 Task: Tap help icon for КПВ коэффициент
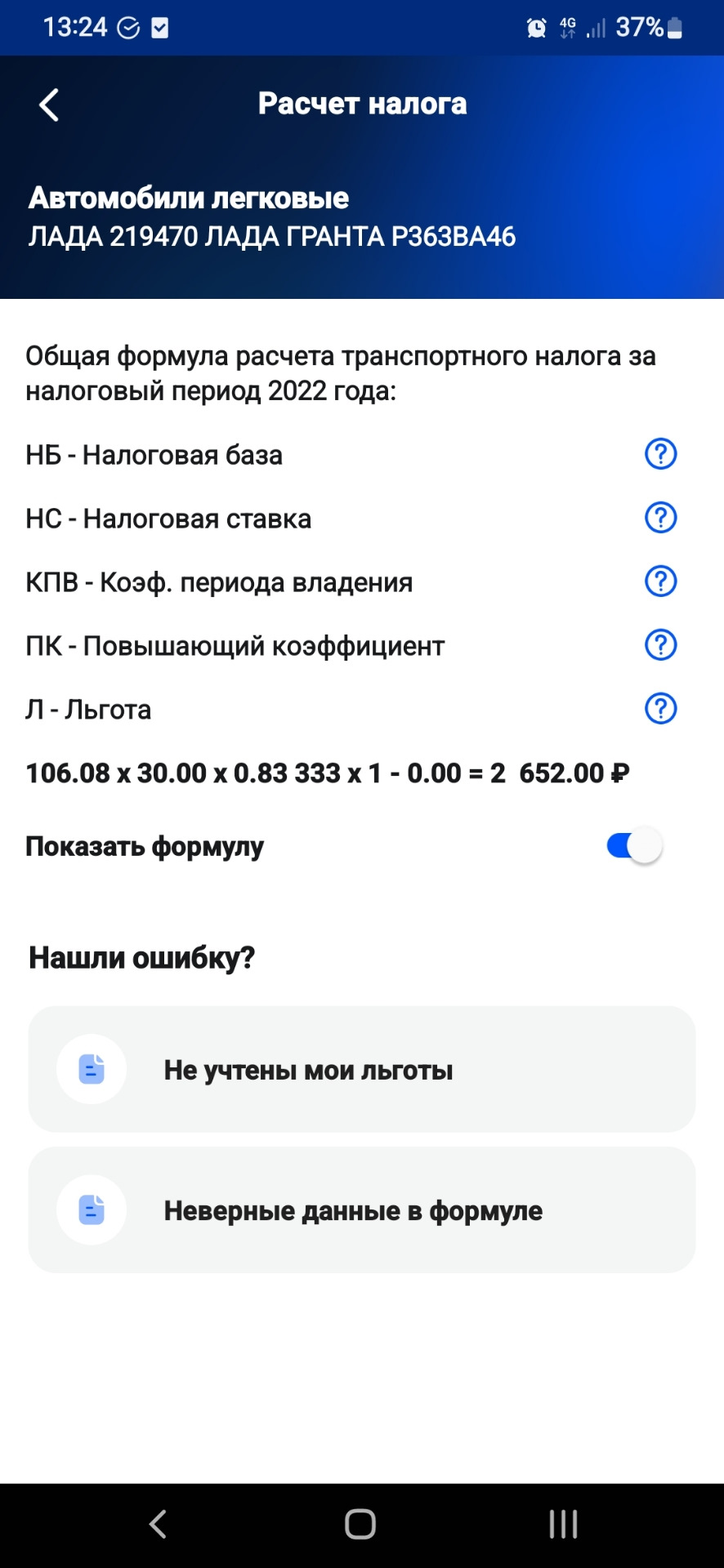click(660, 581)
